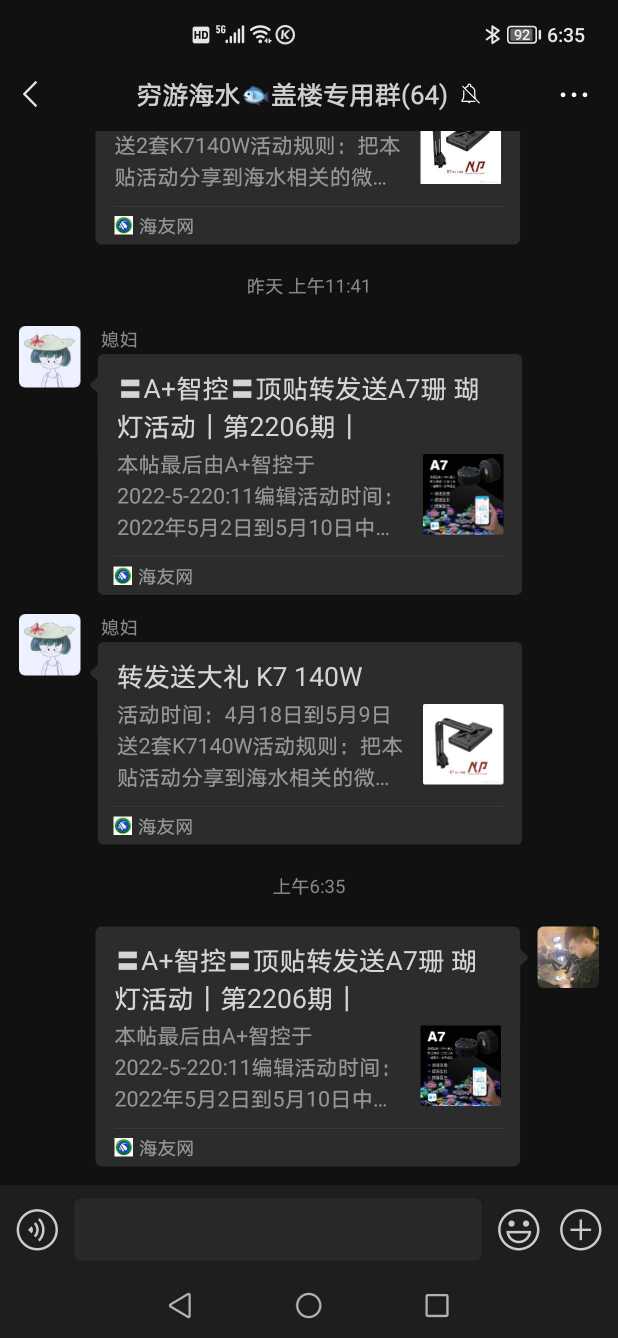Tap my own avatar beside the 6:35 message
This screenshot has width=618, height=1338.
568,957
